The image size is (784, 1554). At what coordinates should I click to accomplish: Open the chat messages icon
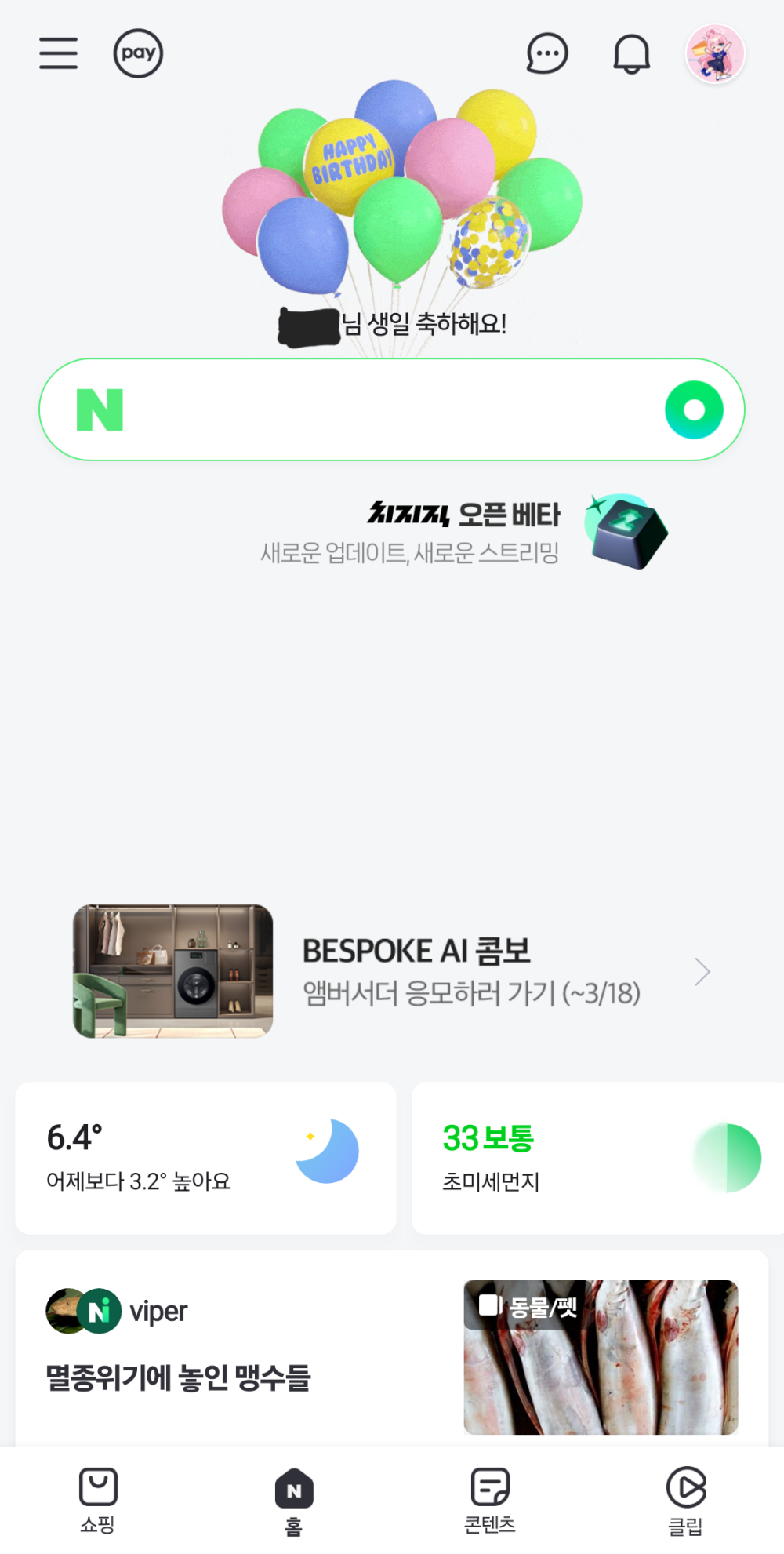(546, 54)
